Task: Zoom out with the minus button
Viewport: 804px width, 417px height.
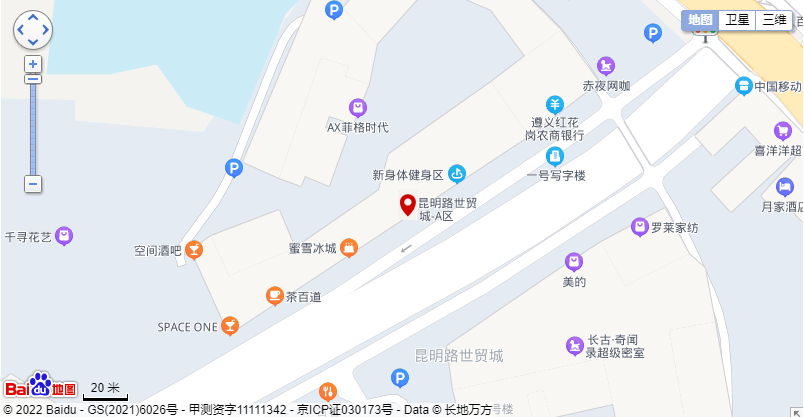Action: (33, 184)
